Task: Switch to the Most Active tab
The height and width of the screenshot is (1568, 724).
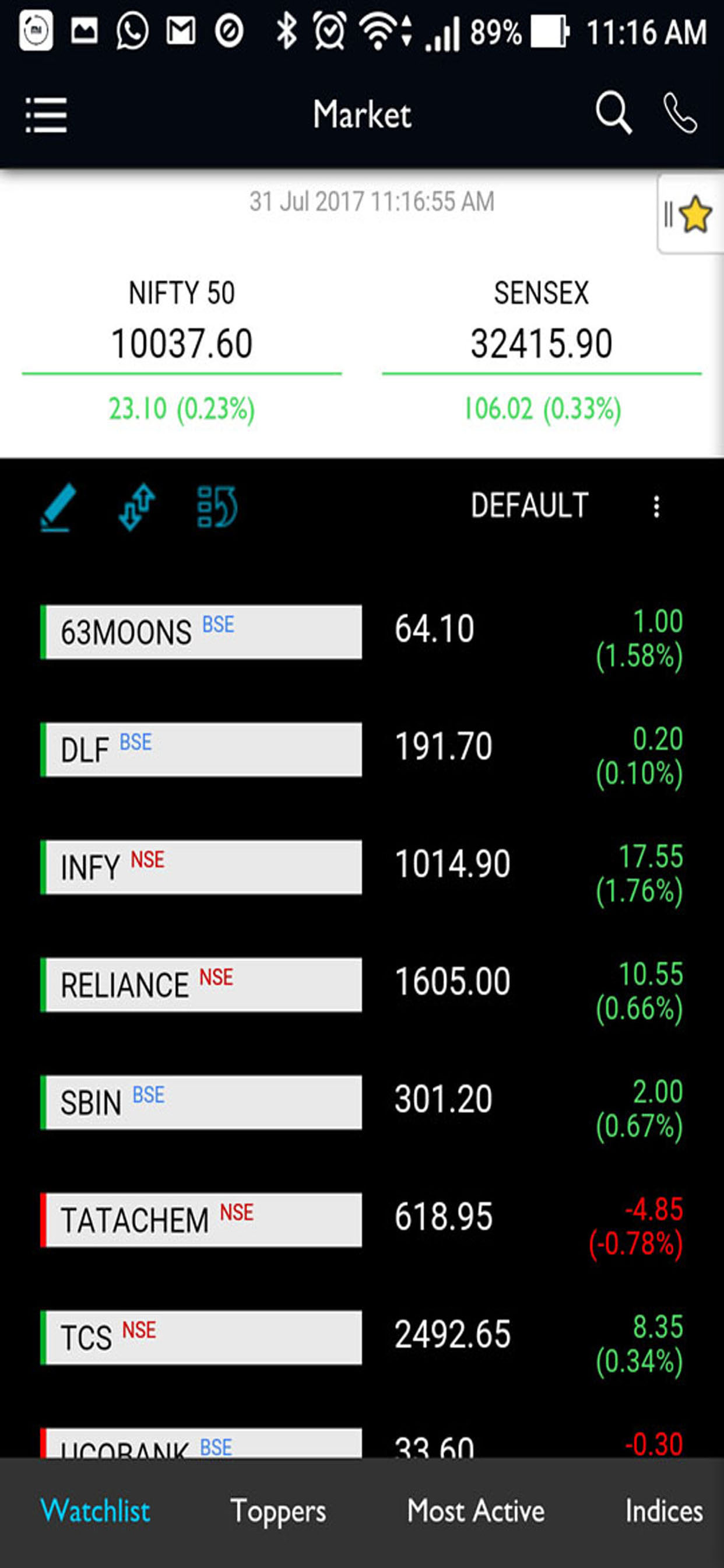Action: 476,1511
